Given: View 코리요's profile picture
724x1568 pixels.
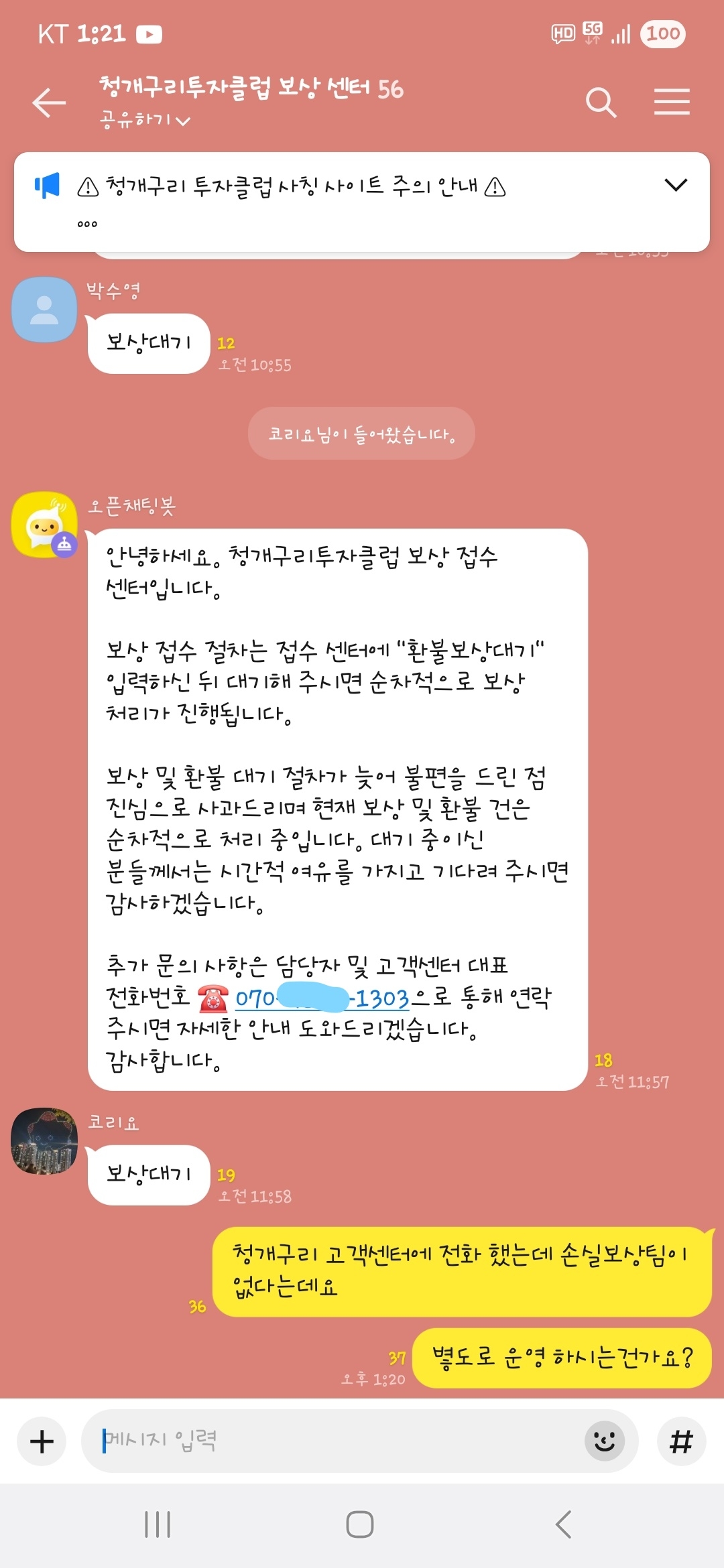Looking at the screenshot, I should pos(44,1140).
